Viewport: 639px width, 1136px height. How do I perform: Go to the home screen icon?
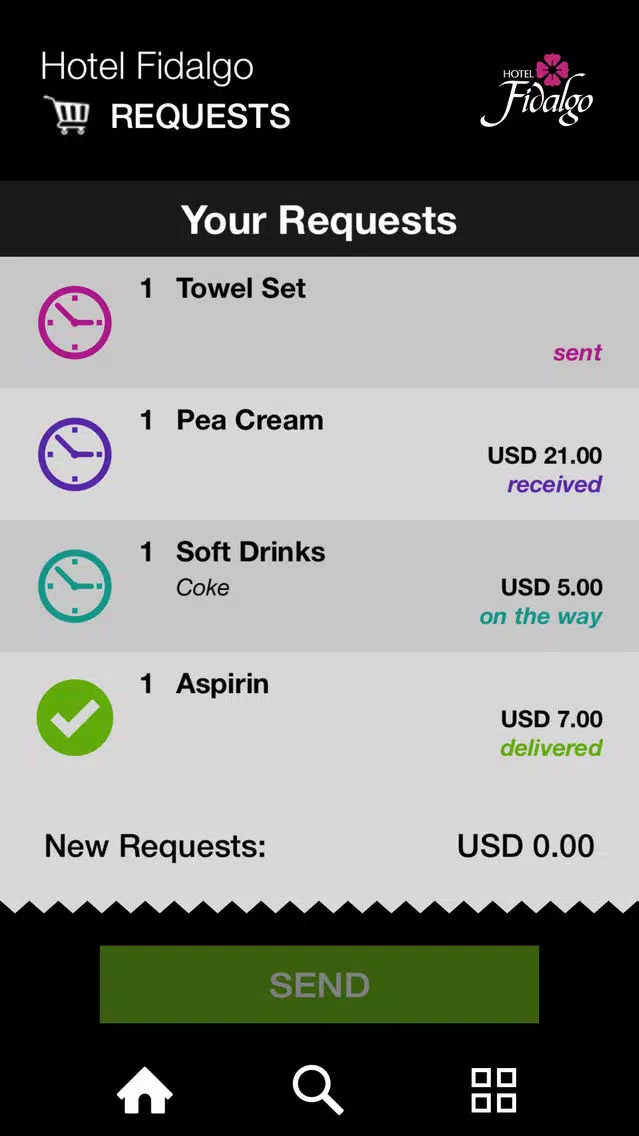145,1090
